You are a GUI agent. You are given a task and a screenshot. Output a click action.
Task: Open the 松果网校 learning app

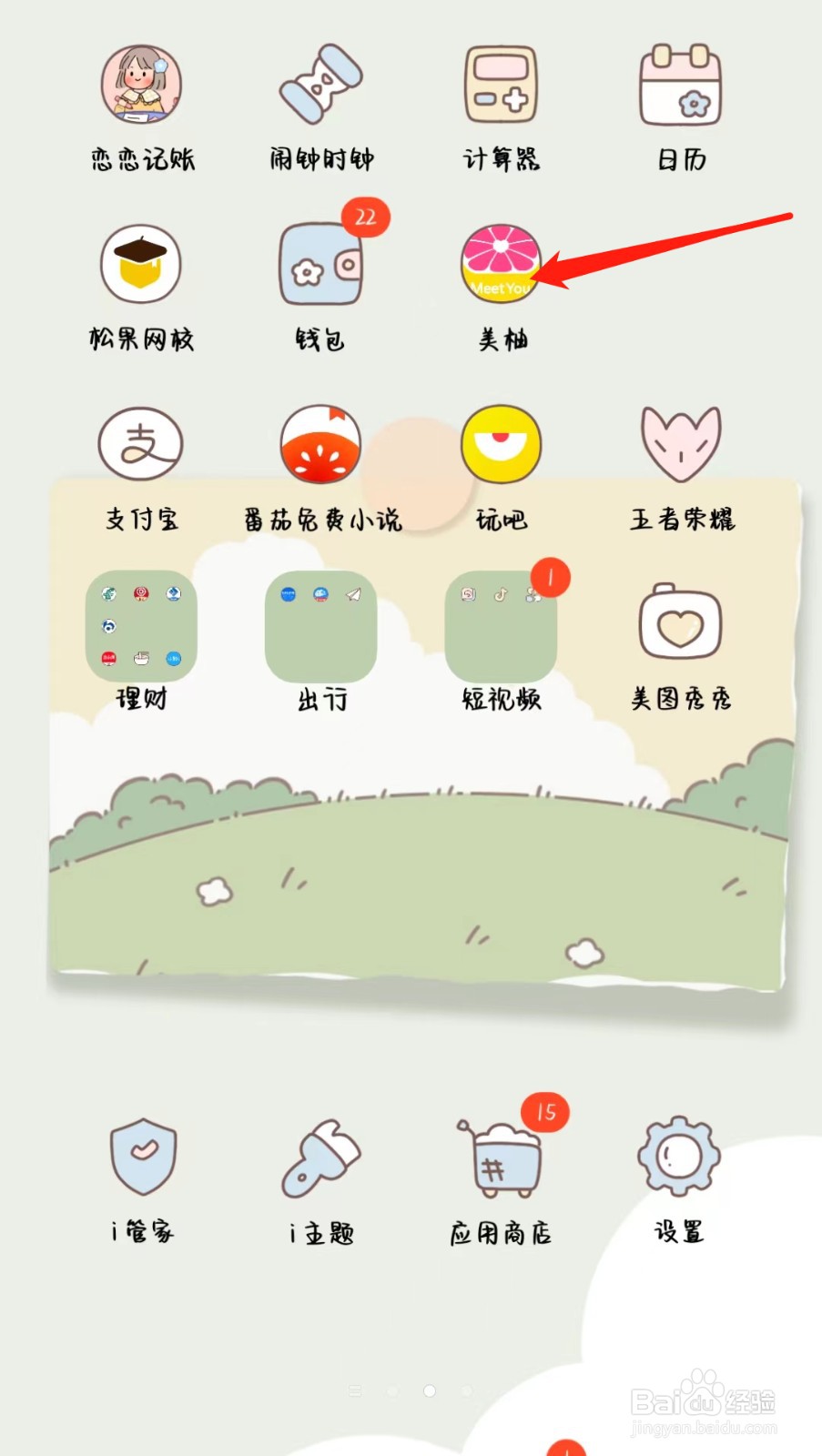142,264
